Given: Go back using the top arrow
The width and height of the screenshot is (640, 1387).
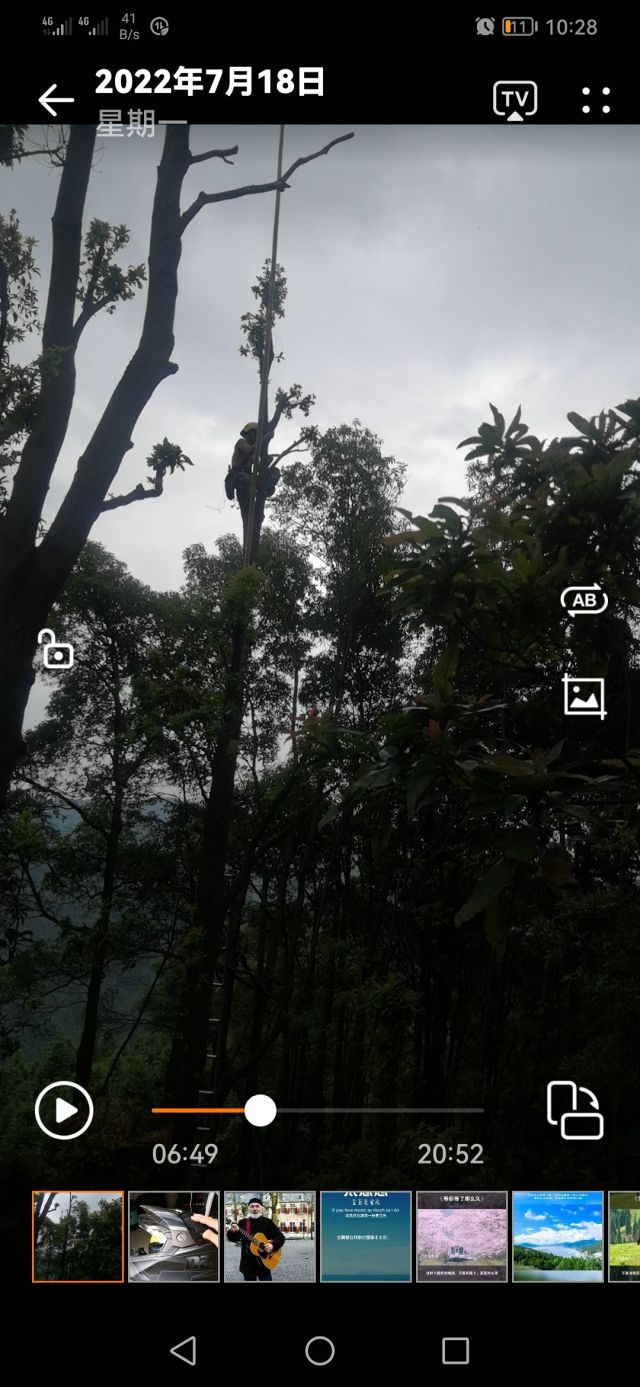Looking at the screenshot, I should pyautogui.click(x=56, y=100).
